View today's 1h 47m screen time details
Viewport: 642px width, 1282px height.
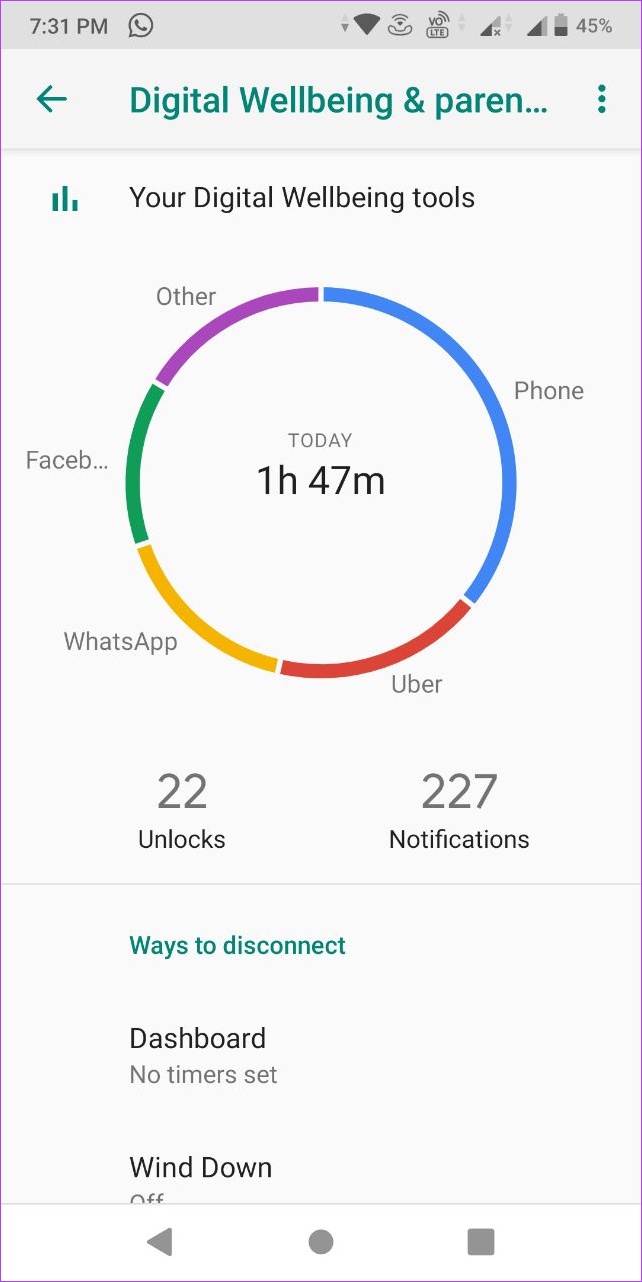coord(321,468)
